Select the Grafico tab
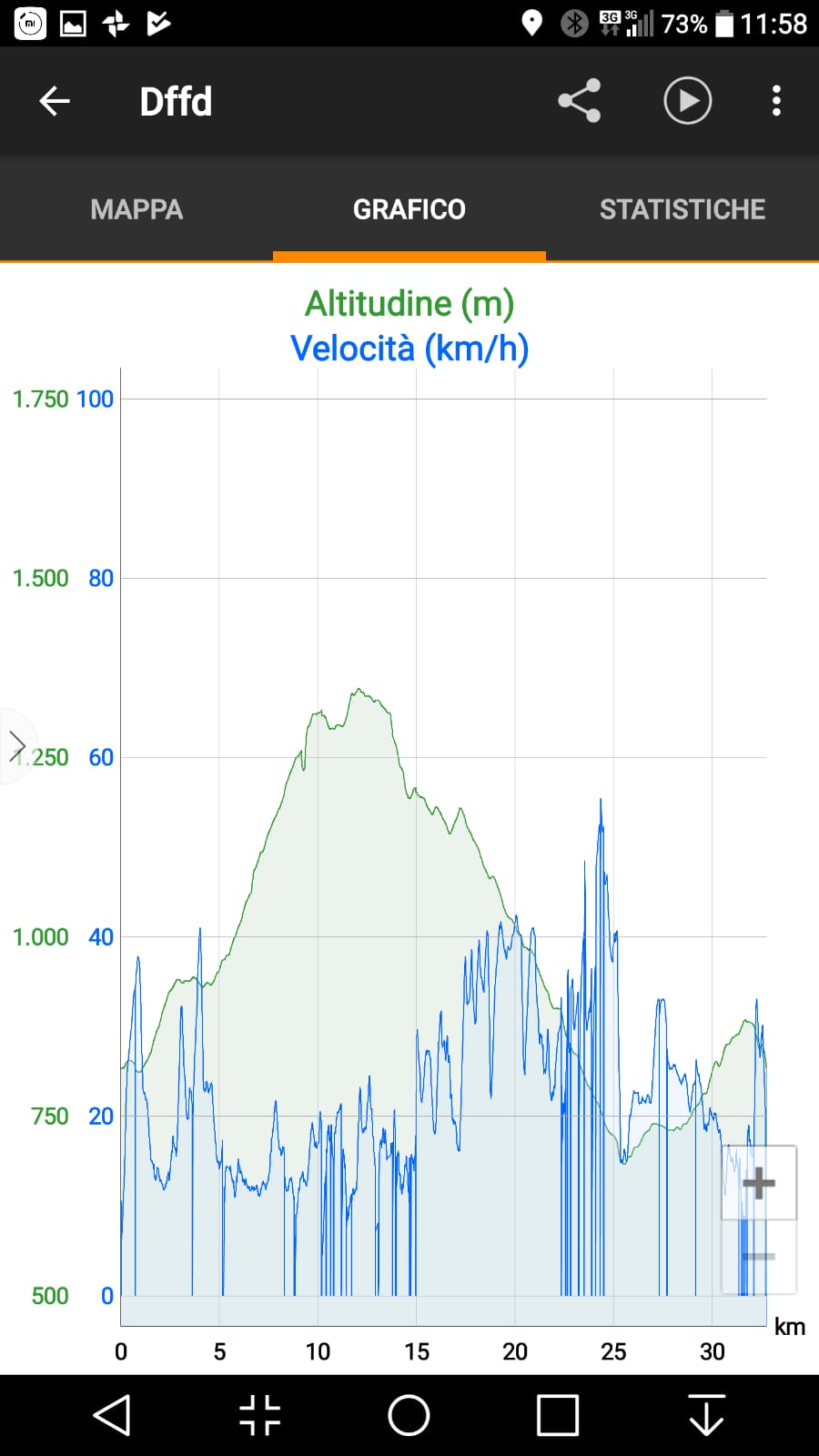This screenshot has height=1456, width=819. pyautogui.click(x=409, y=209)
